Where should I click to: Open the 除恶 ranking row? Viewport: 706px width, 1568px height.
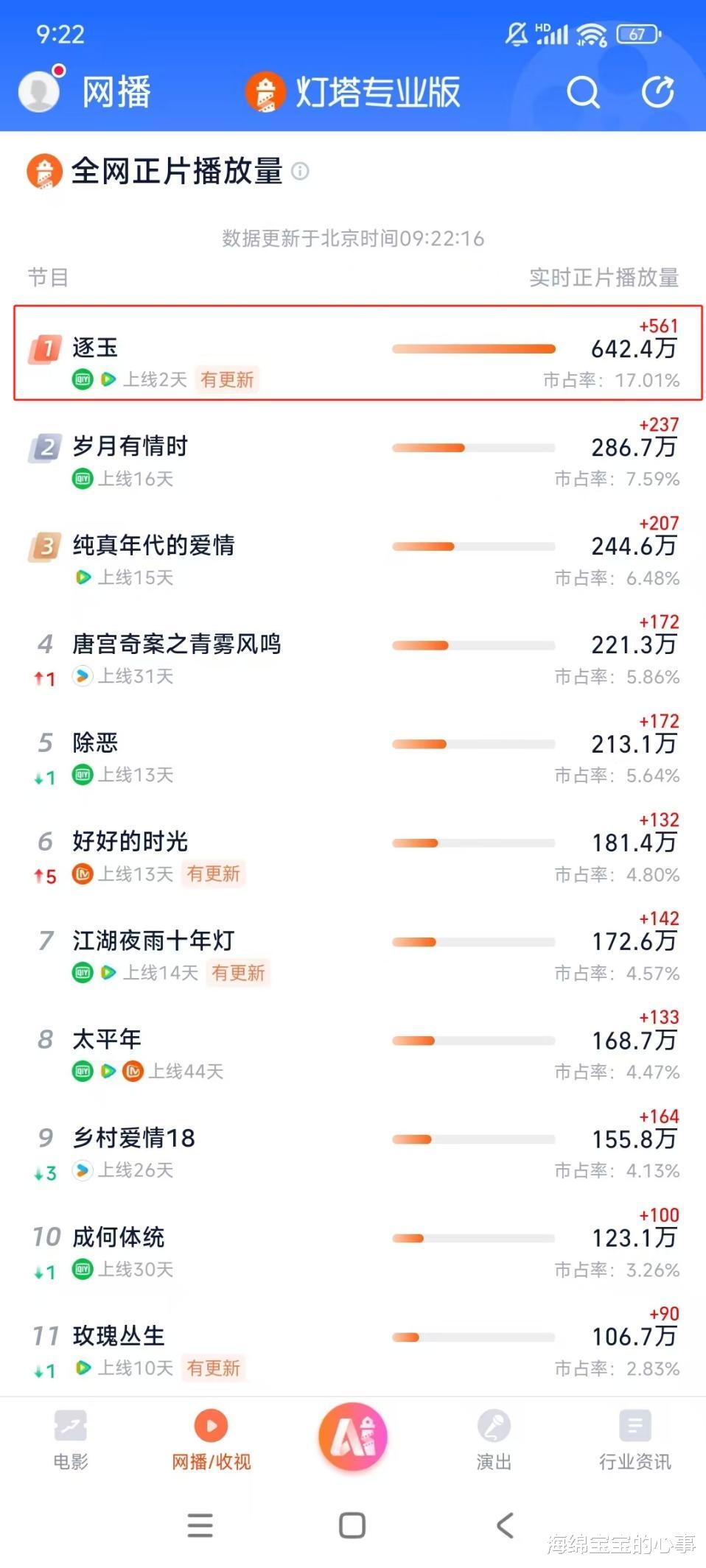pyautogui.click(x=354, y=748)
